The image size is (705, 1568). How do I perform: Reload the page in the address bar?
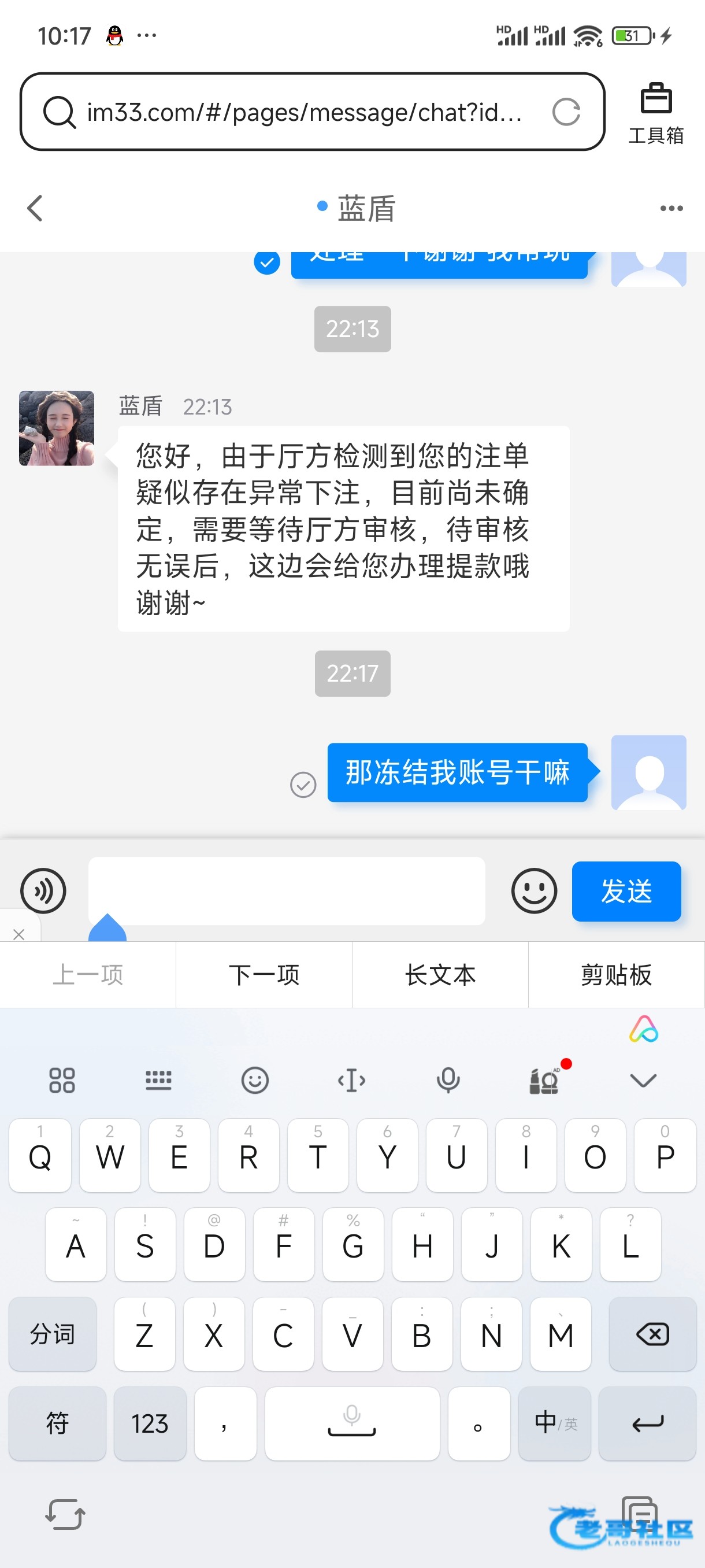pos(566,112)
